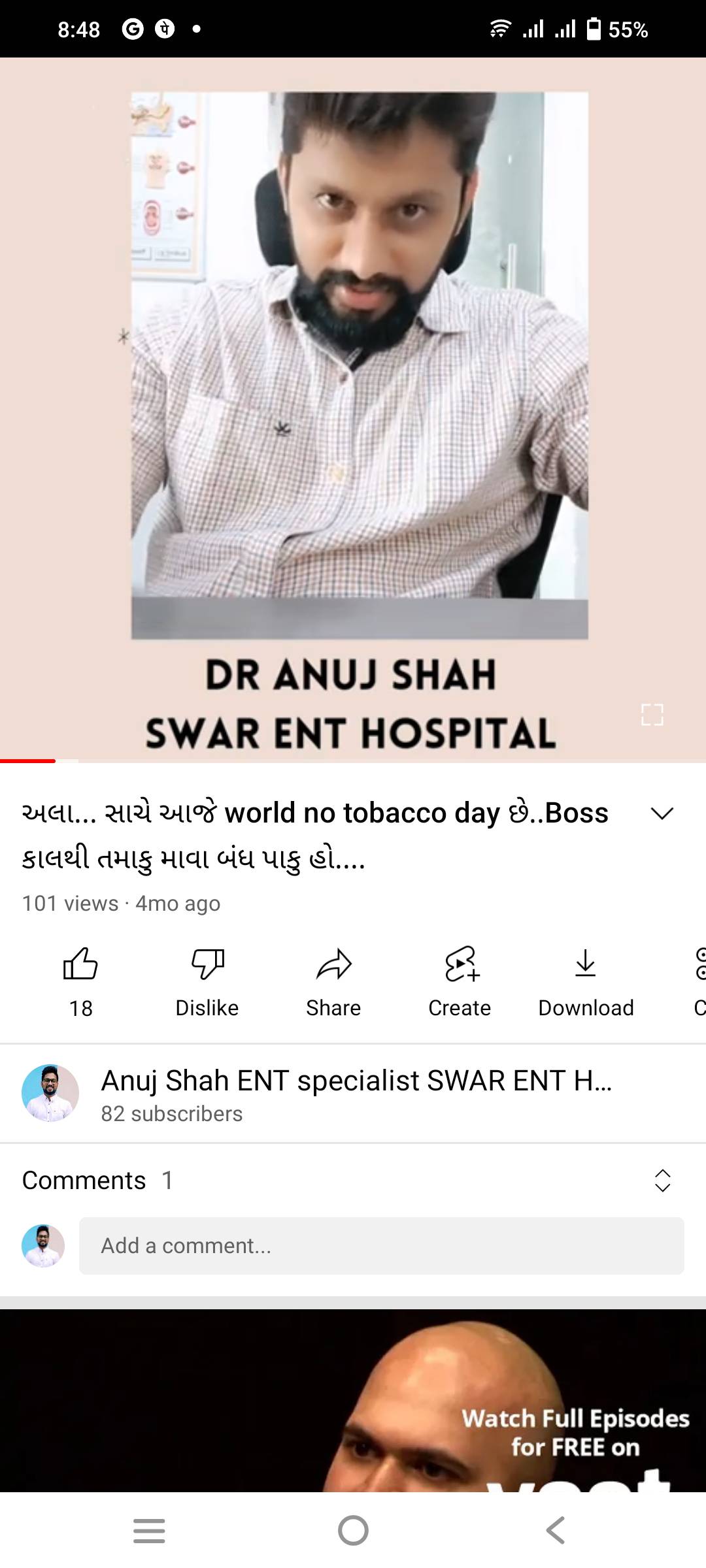The image size is (706, 1568).
Task: Dislike this video
Action: click(207, 980)
